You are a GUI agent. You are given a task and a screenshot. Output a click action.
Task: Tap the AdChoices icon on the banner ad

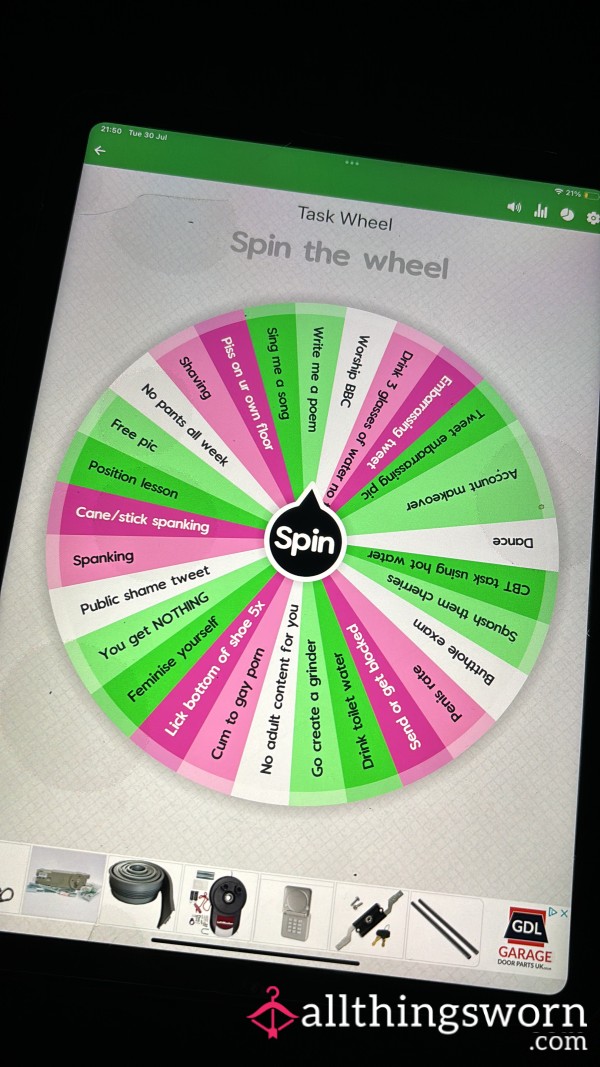[x=554, y=912]
